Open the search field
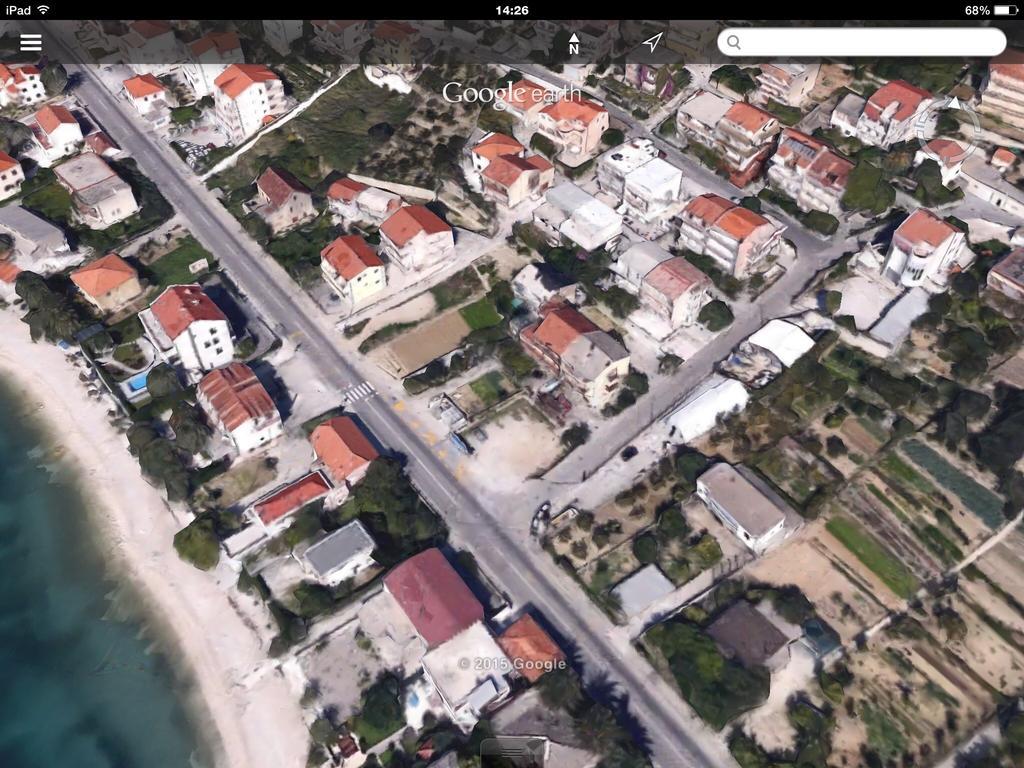Viewport: 1024px width, 768px height. click(861, 42)
